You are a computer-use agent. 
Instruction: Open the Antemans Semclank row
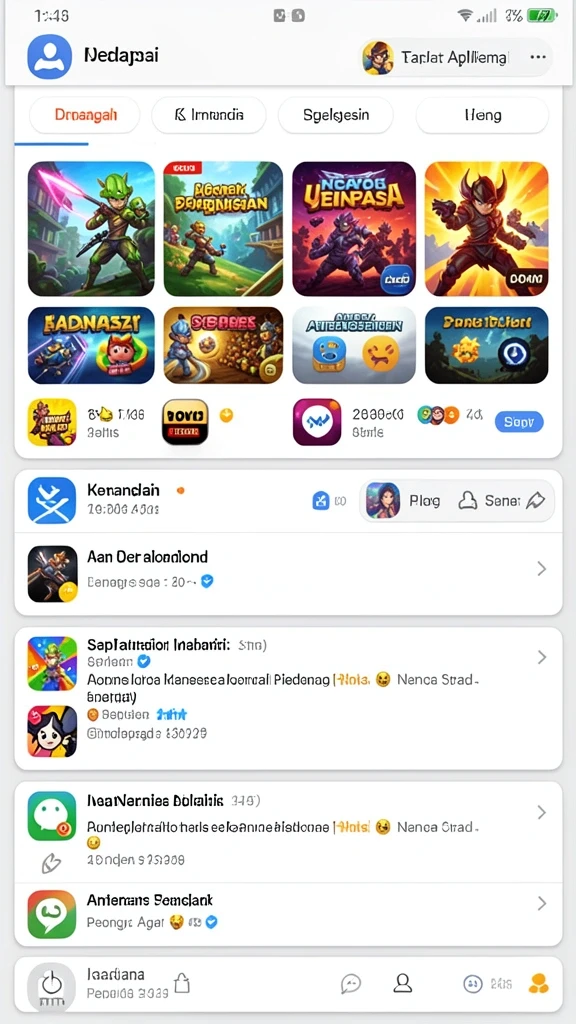[288, 914]
